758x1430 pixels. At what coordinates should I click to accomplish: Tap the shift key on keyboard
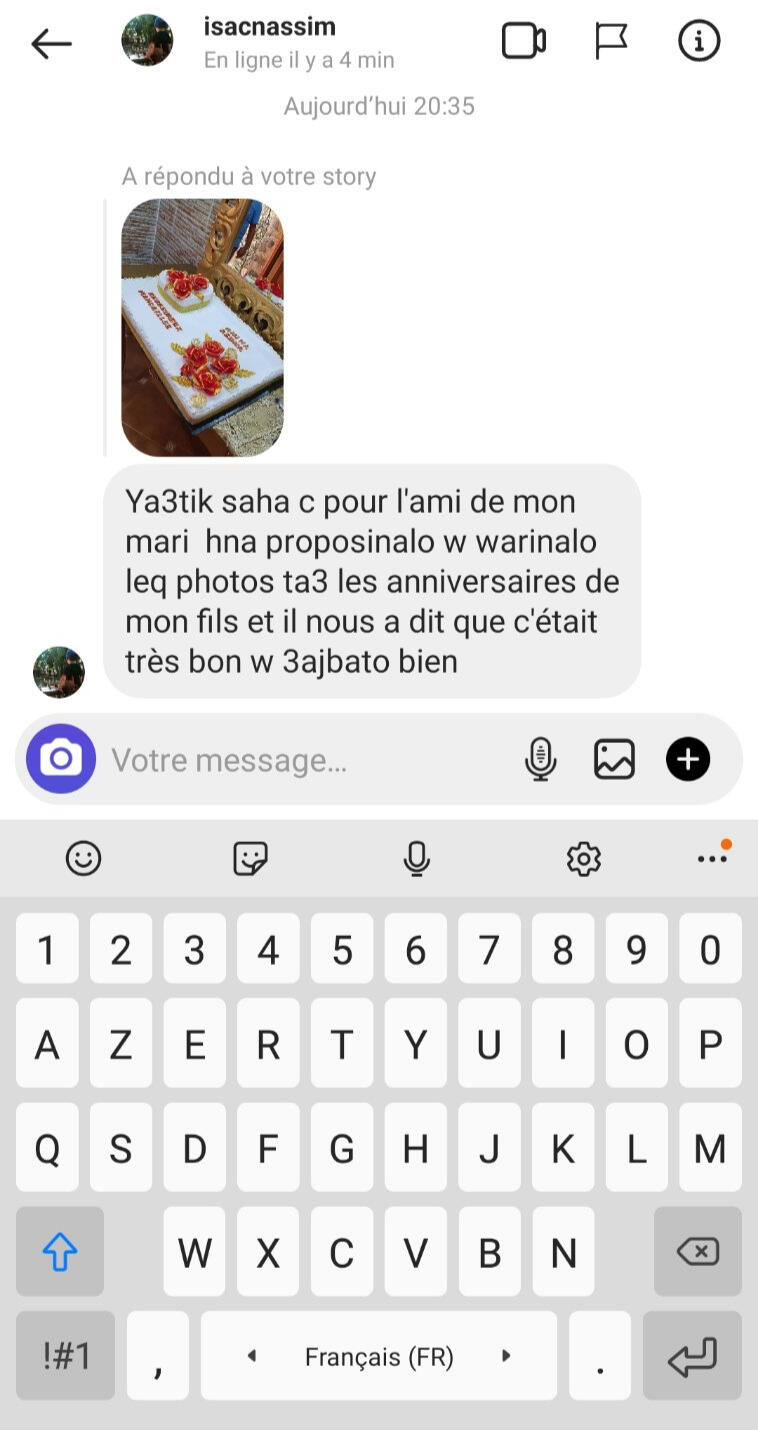point(60,1251)
